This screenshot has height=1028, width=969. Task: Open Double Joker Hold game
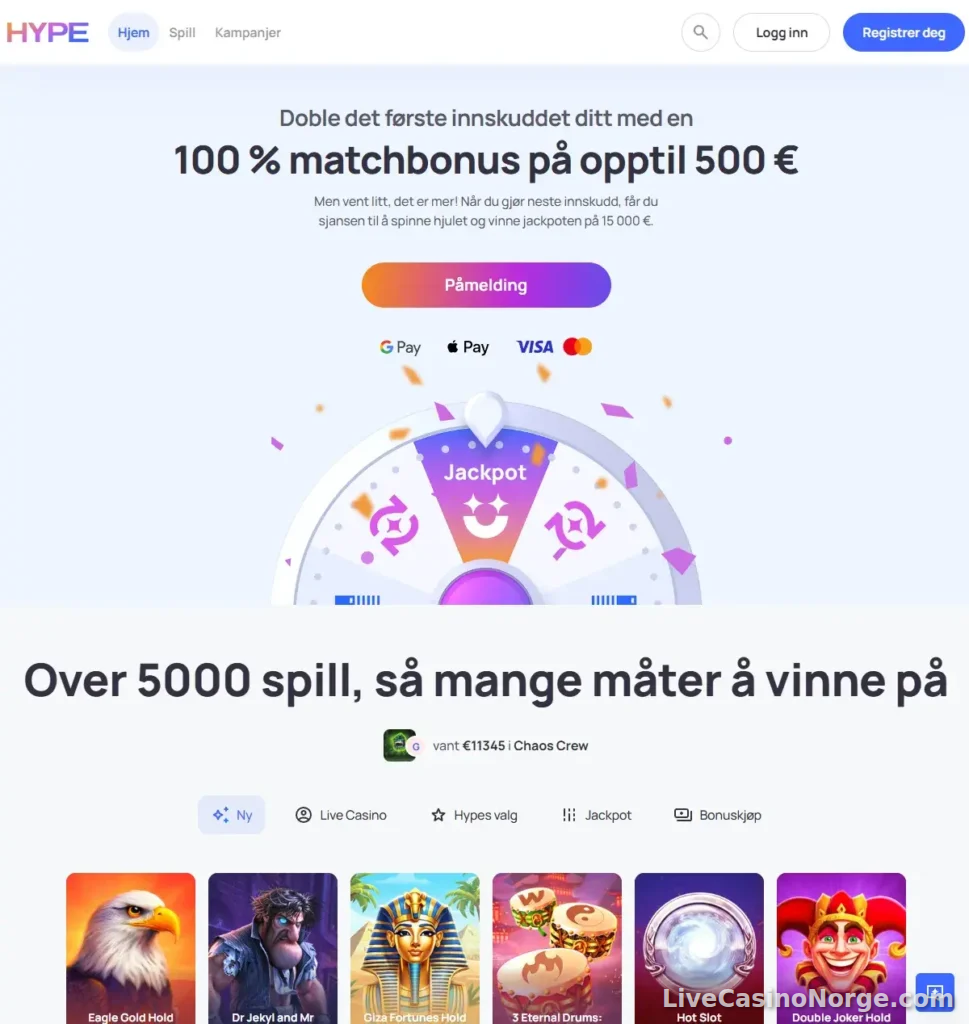841,945
